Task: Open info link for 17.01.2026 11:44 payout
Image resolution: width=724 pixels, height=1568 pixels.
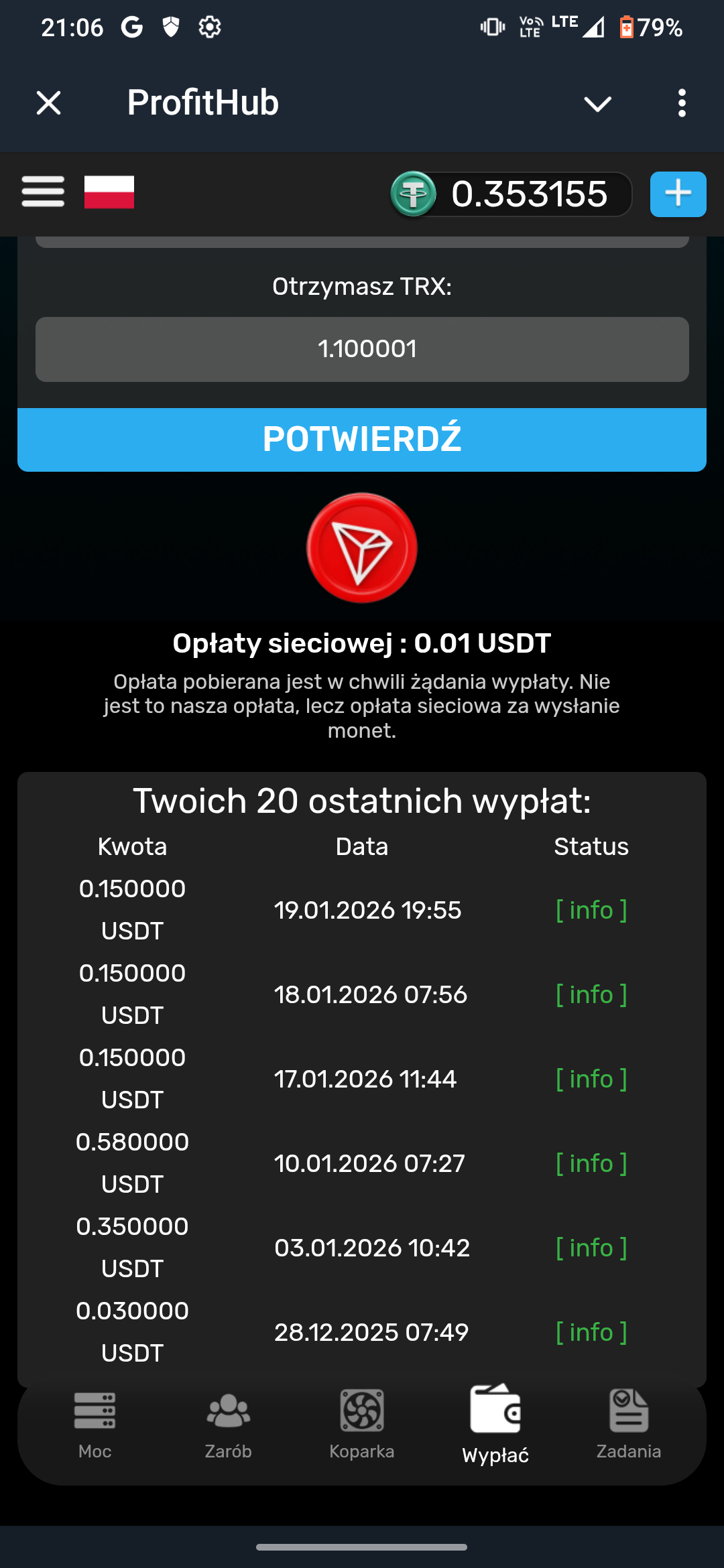Action: click(591, 1079)
